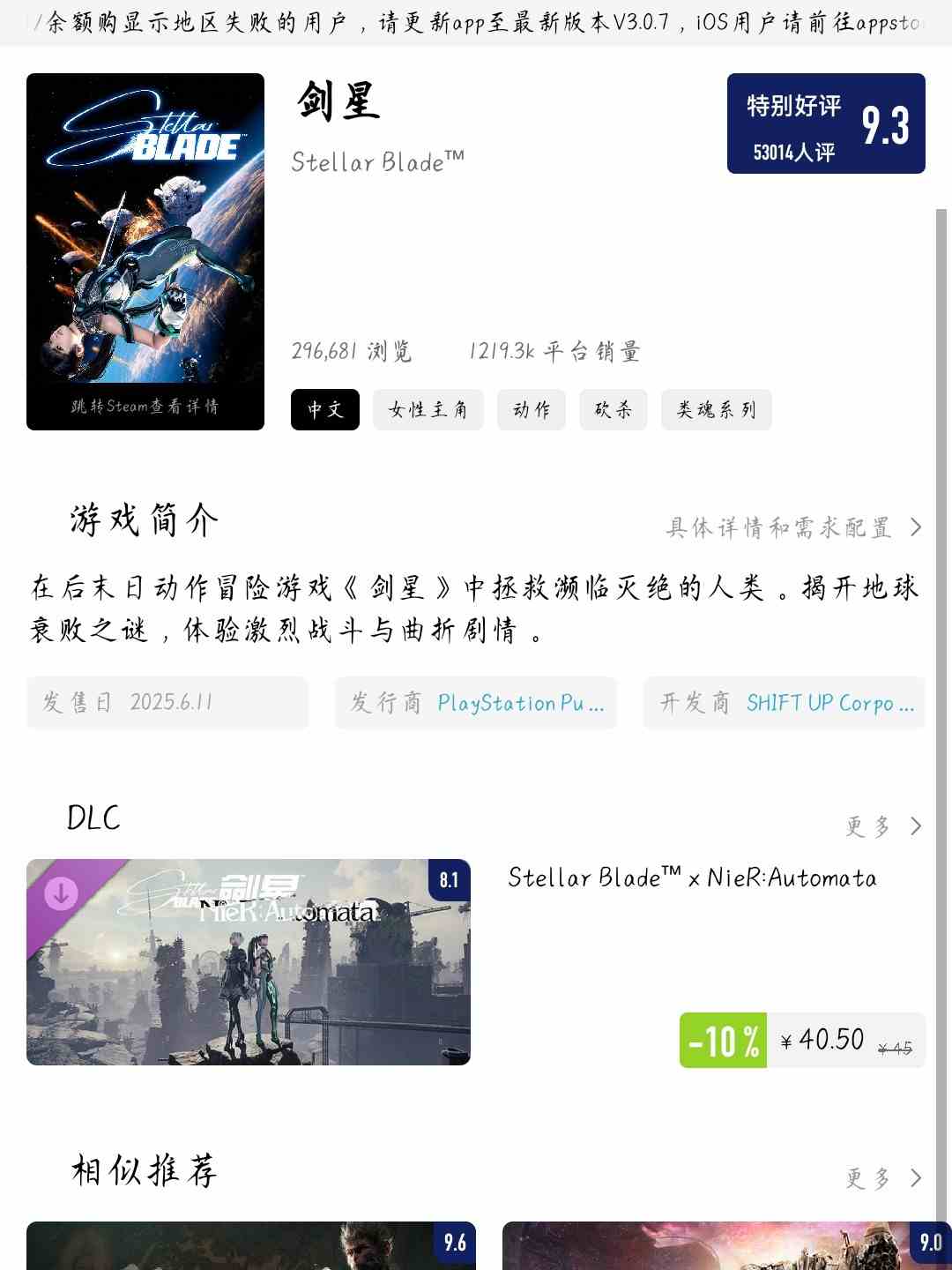The image size is (952, 1270).
Task: View more DLC via 更多
Action: click(x=883, y=826)
